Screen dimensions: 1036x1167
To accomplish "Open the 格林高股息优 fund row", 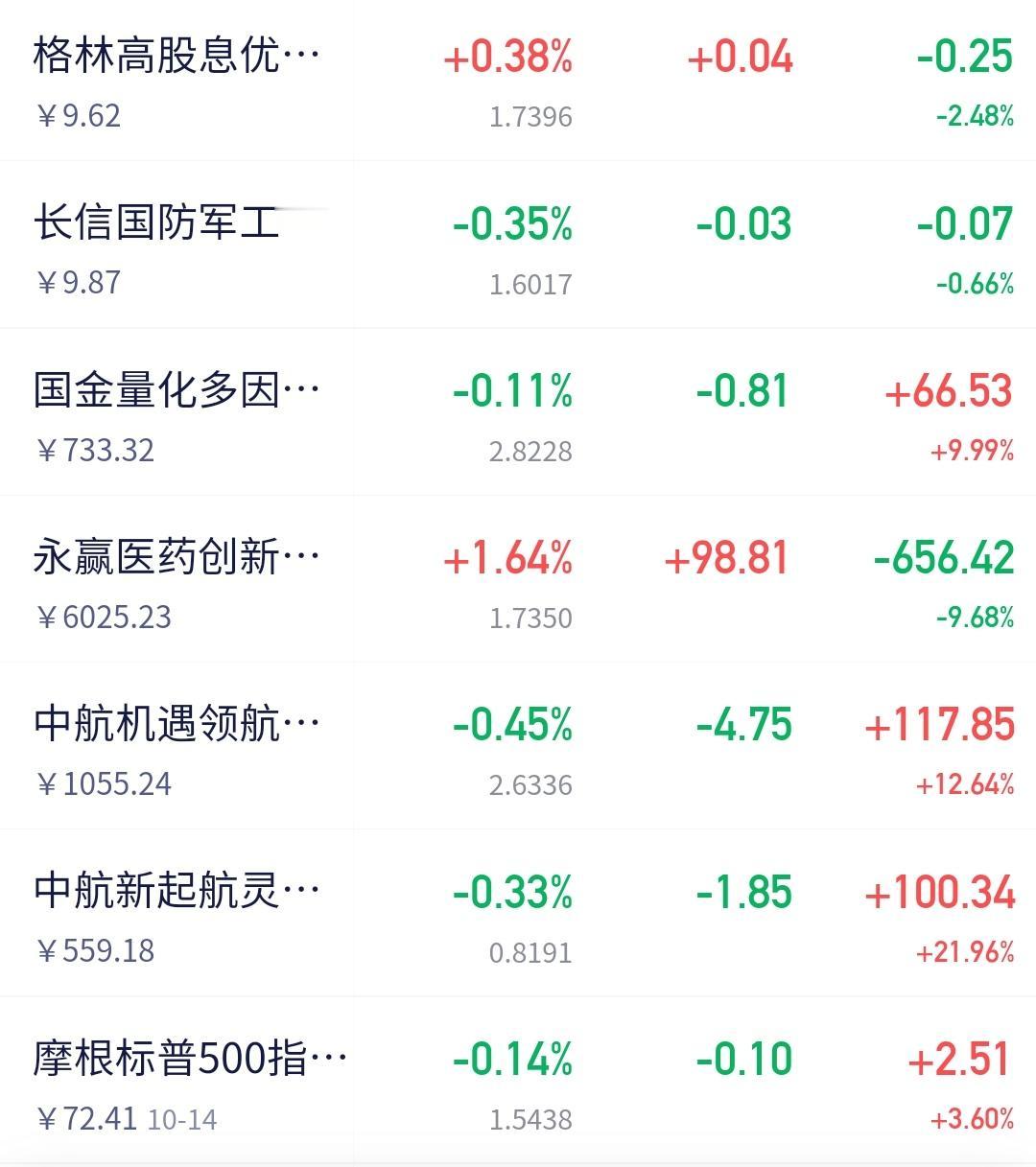I will point(518,81).
